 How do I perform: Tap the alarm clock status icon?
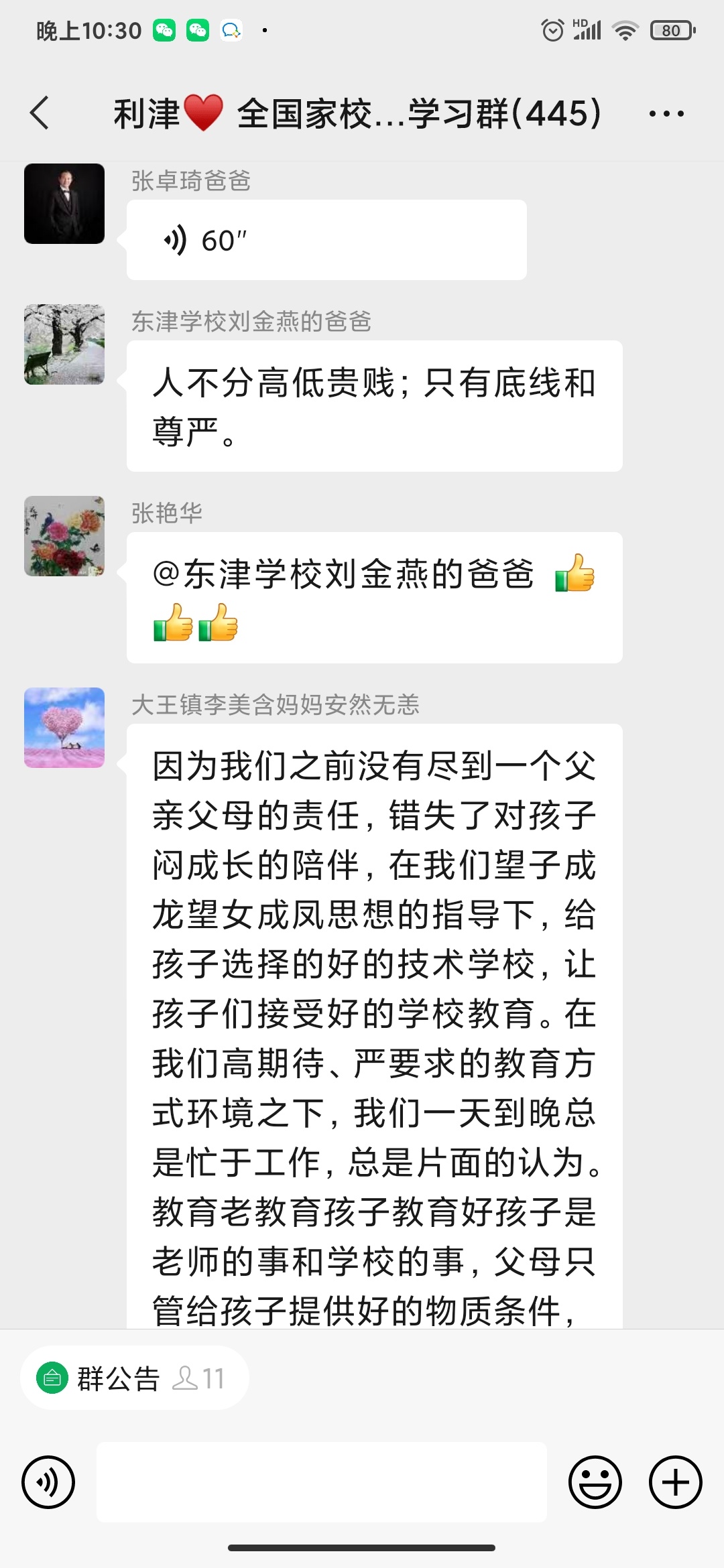(551, 29)
